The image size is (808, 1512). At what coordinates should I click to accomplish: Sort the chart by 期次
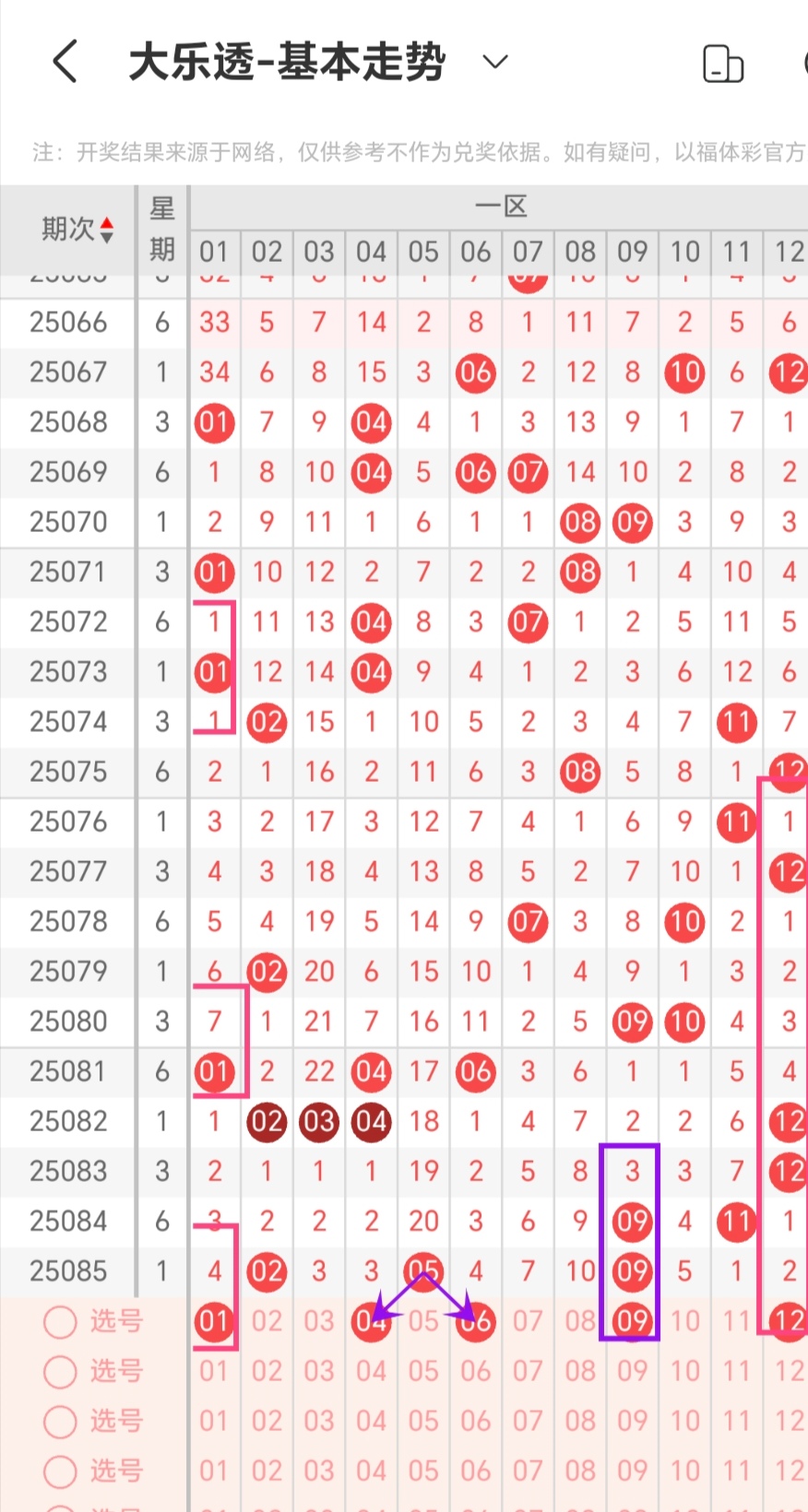point(78,230)
